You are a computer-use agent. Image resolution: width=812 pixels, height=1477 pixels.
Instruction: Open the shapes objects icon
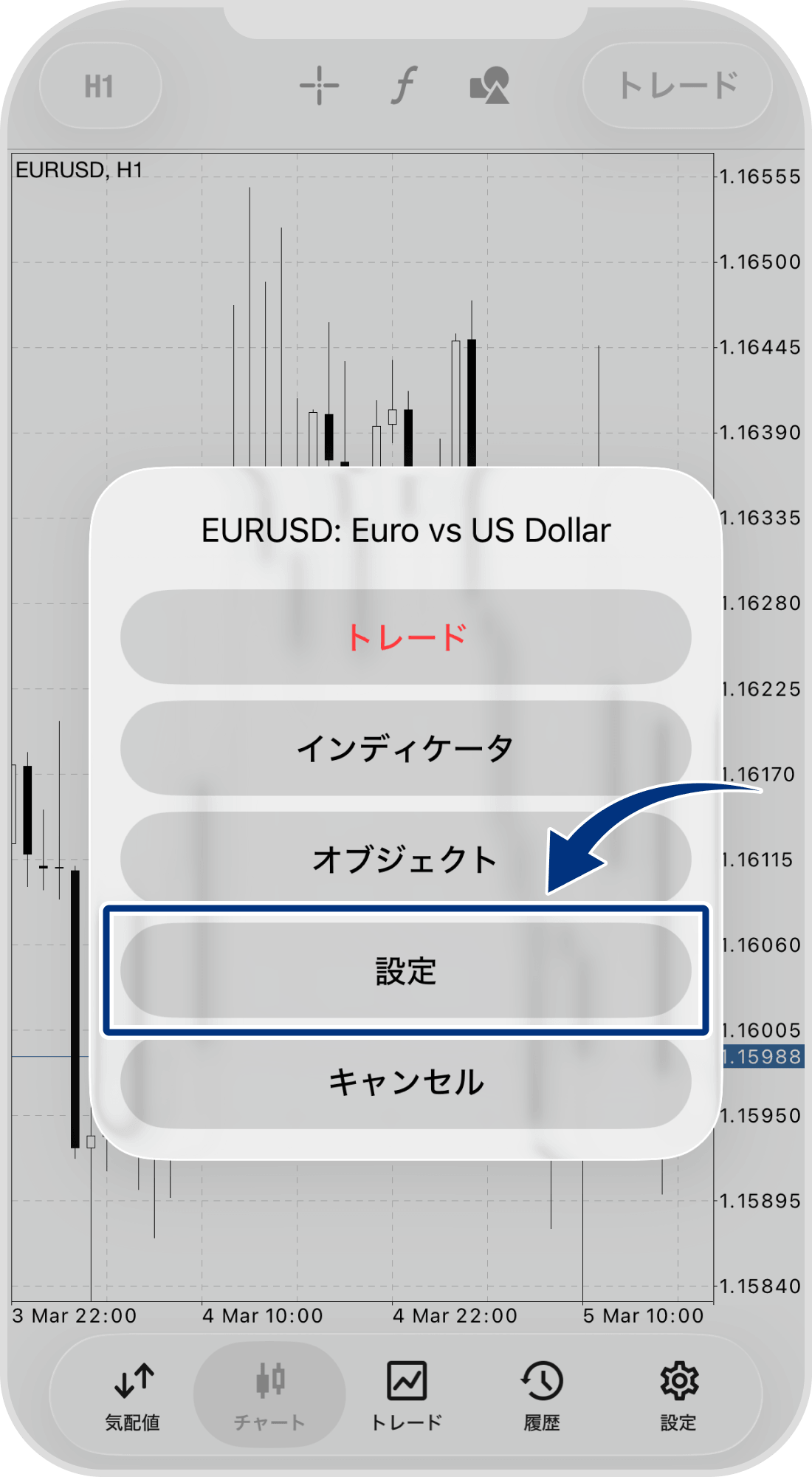point(489,86)
